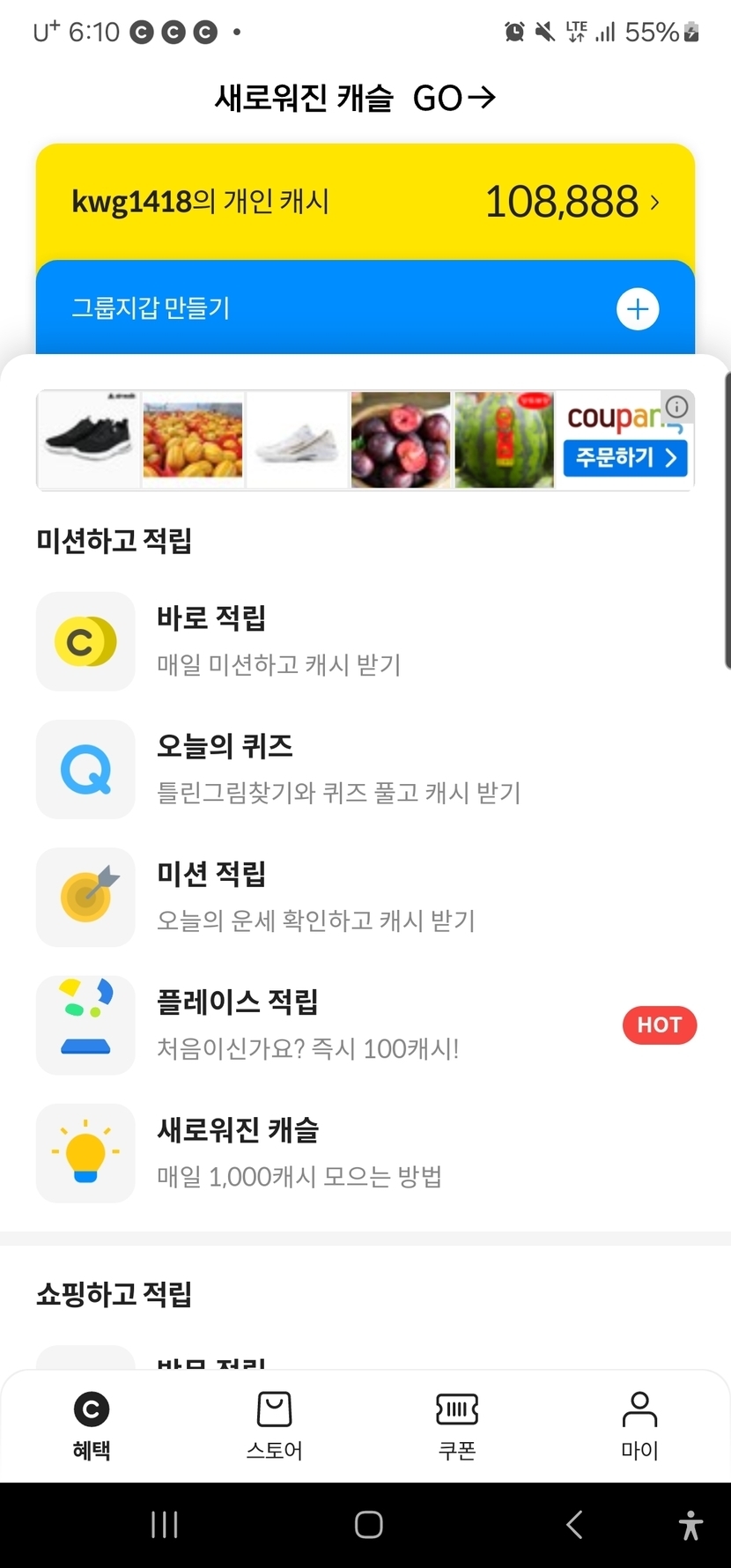The height and width of the screenshot is (1568, 731).
Task: Open the kwg1418 personal cash balance card
Action: coord(365,203)
